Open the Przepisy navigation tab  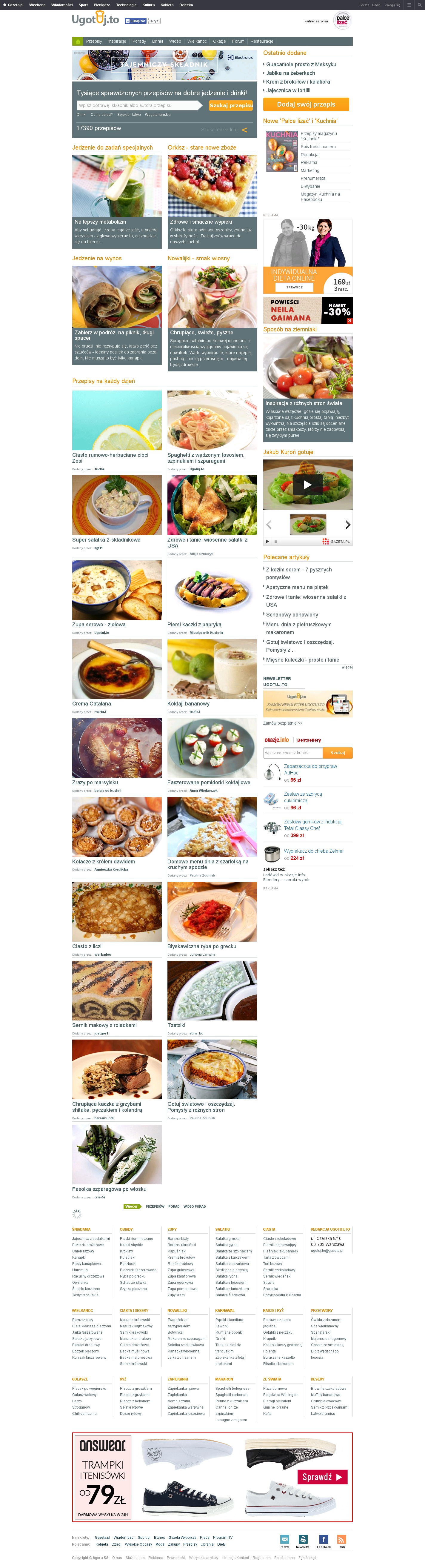coord(94,41)
